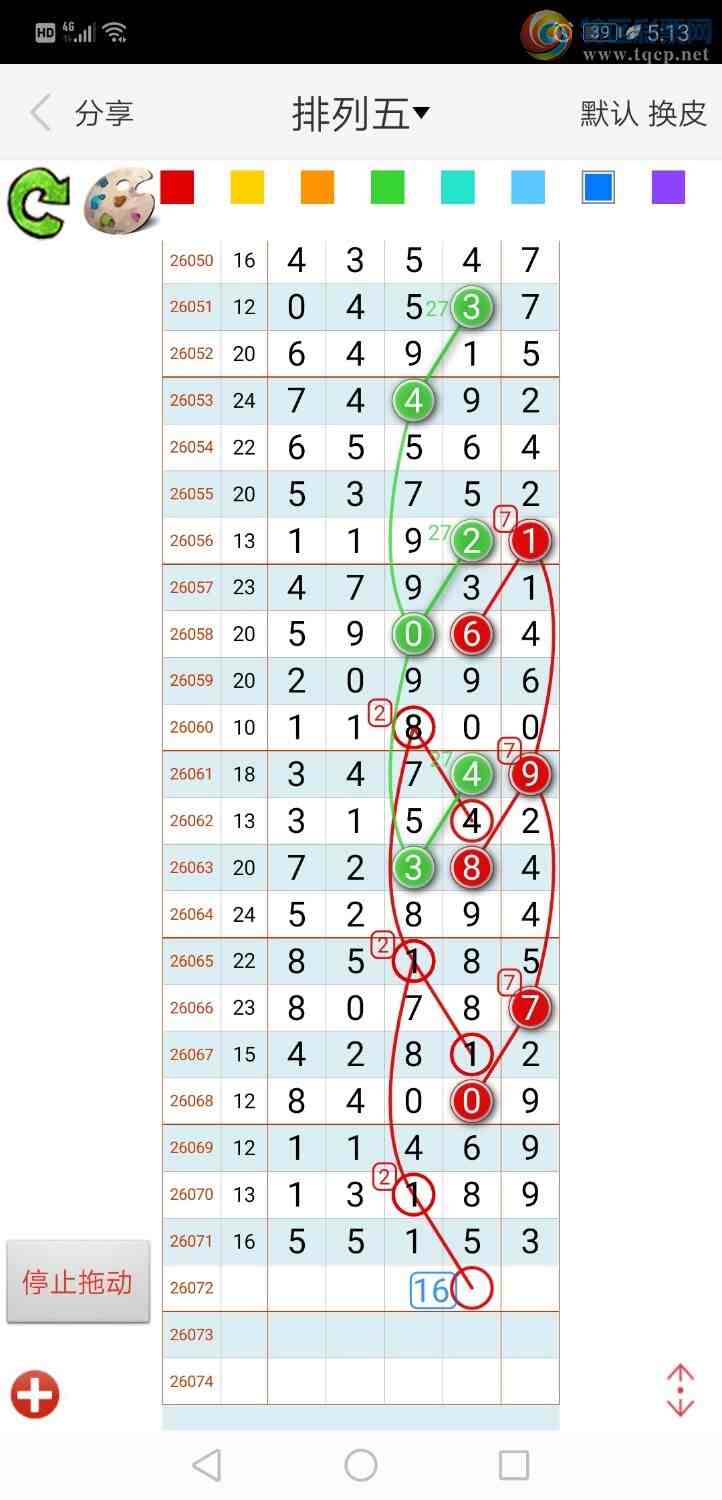Tap the red plus button
The height and width of the screenshot is (1500, 722).
35,1394
